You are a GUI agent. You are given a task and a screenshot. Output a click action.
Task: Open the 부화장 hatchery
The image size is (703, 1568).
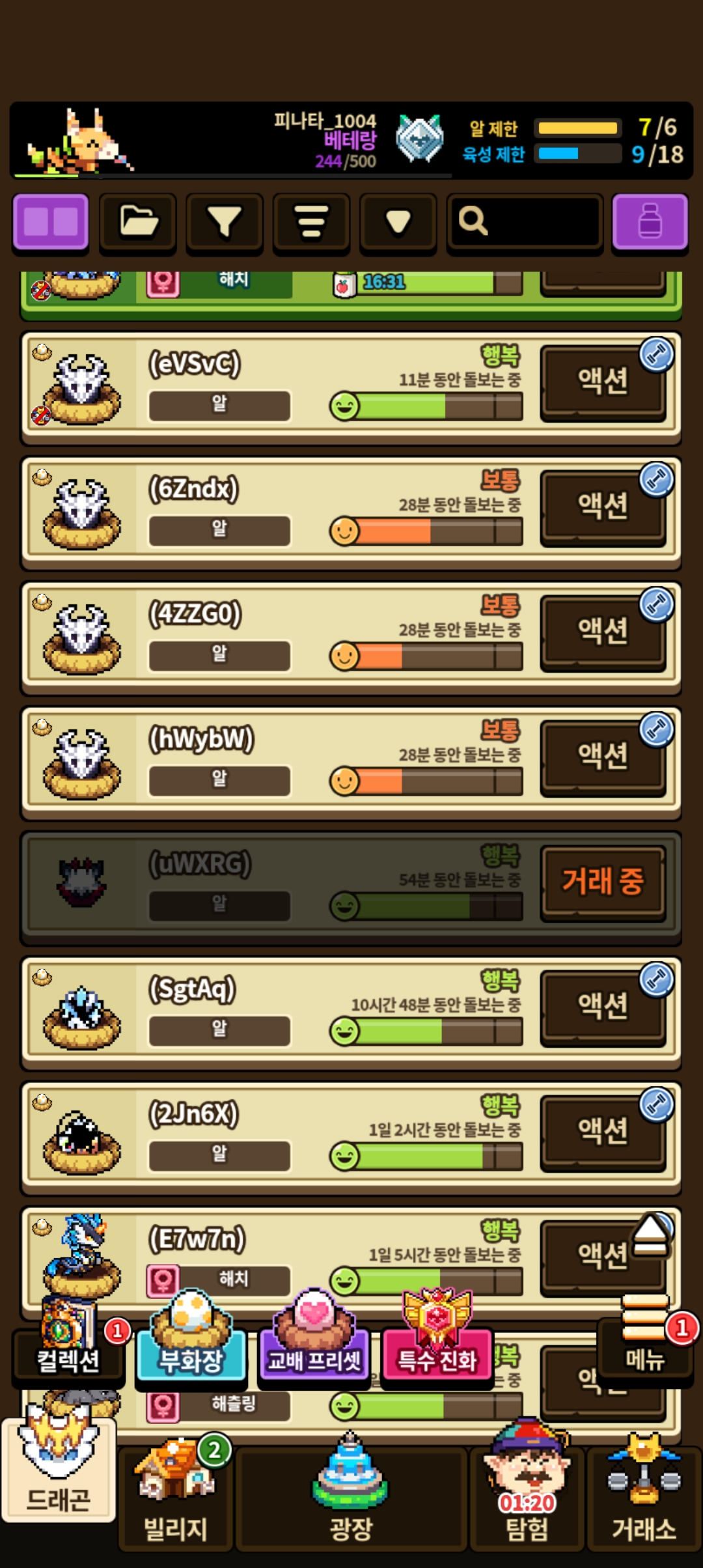[x=191, y=1345]
